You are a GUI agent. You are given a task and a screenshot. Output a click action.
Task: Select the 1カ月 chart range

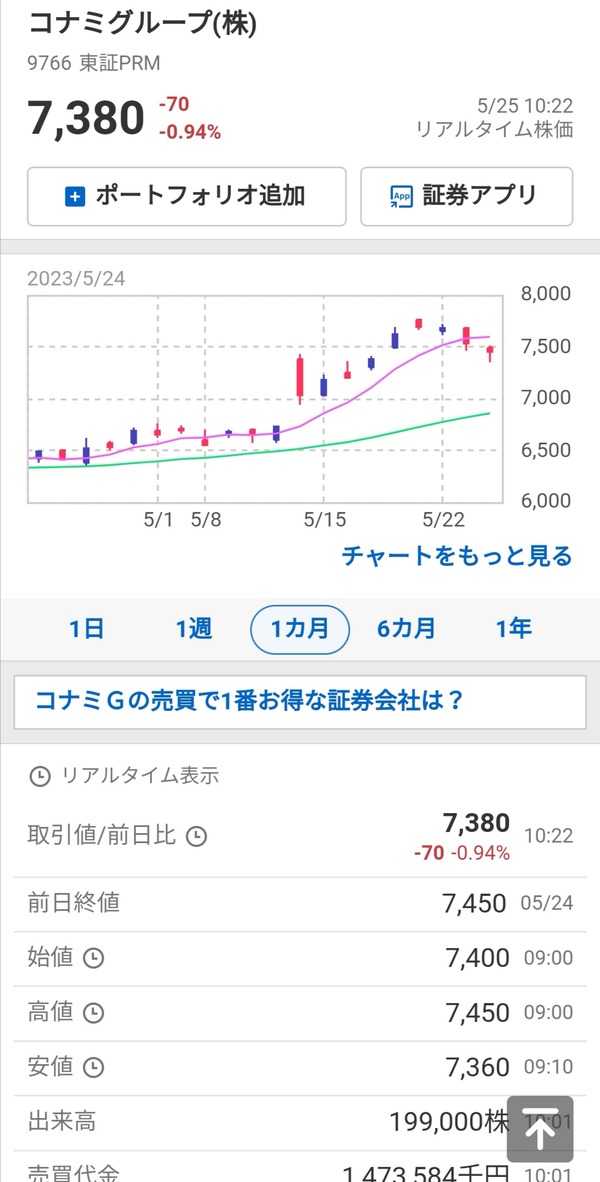click(x=300, y=629)
